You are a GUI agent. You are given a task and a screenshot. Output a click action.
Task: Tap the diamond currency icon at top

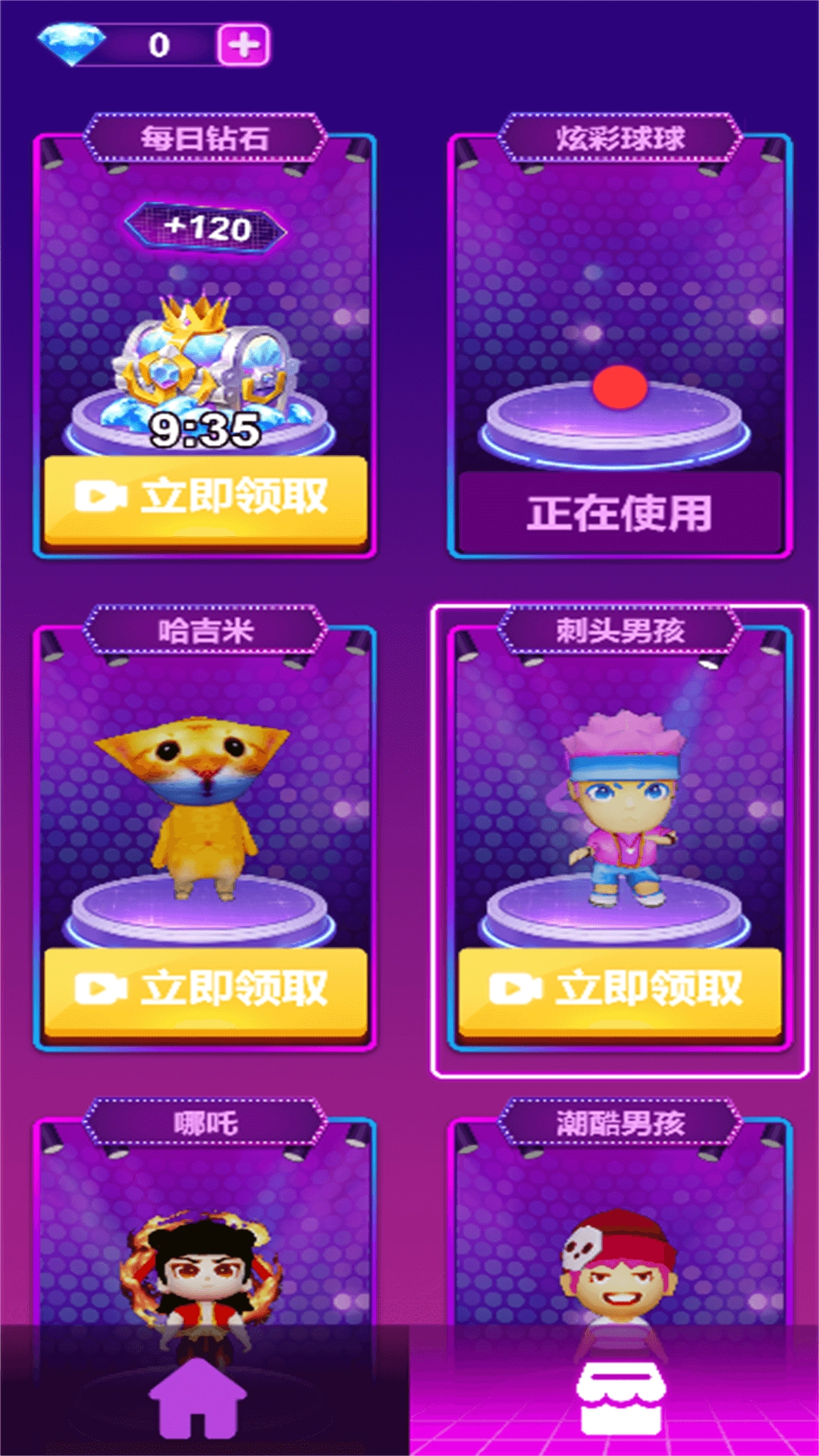(x=72, y=43)
